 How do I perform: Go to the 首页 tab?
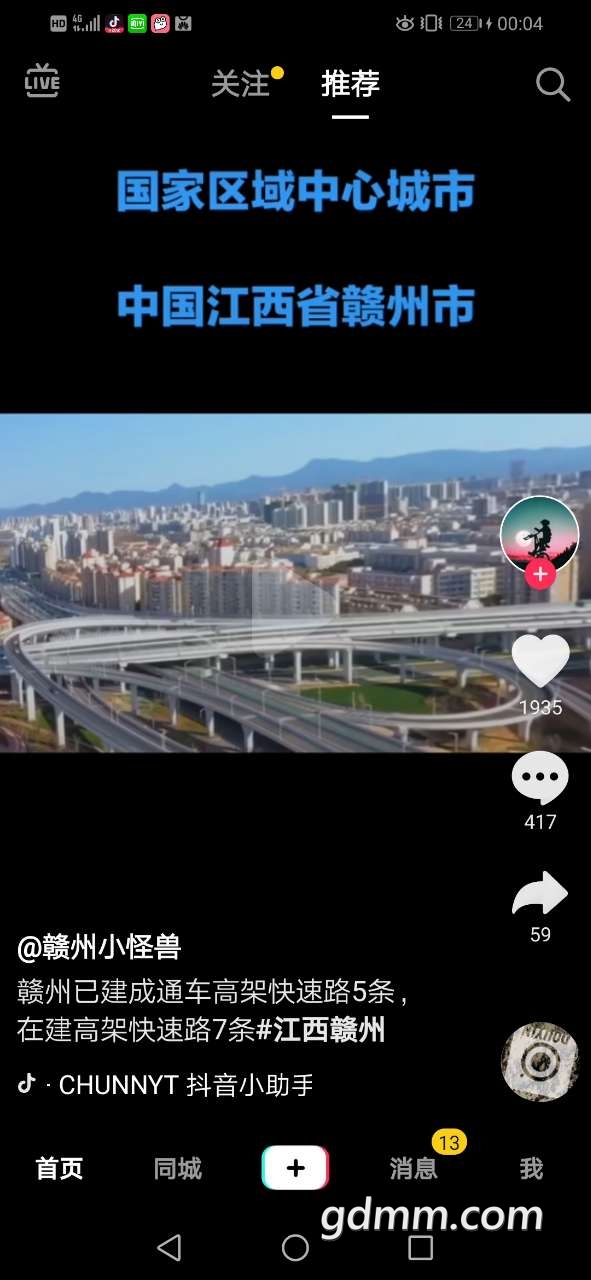60,1168
